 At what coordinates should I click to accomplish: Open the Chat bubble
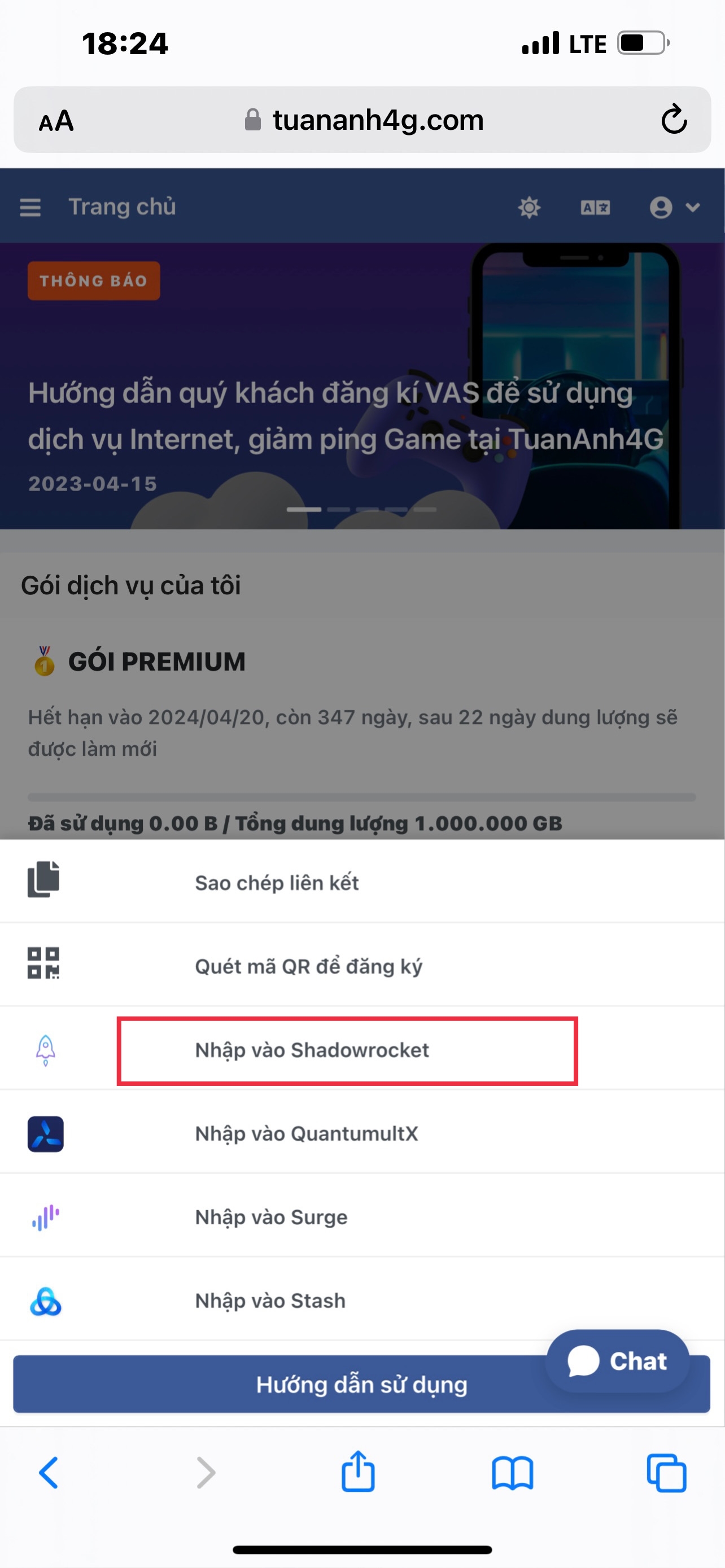click(x=617, y=1360)
